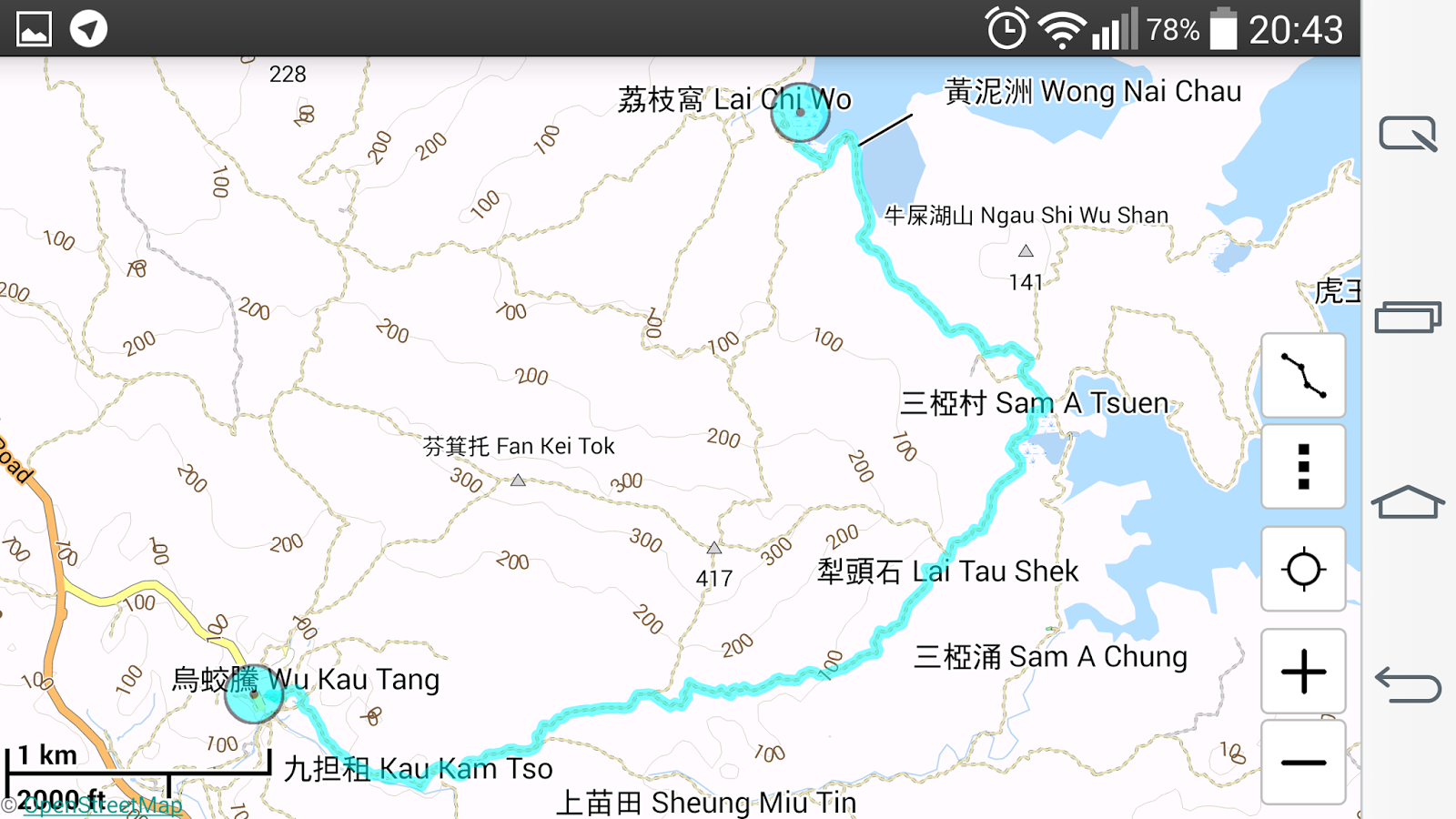Screen dimensions: 1456x819
Task: Tap the Wu Kau Tang route marker
Action: (254, 694)
